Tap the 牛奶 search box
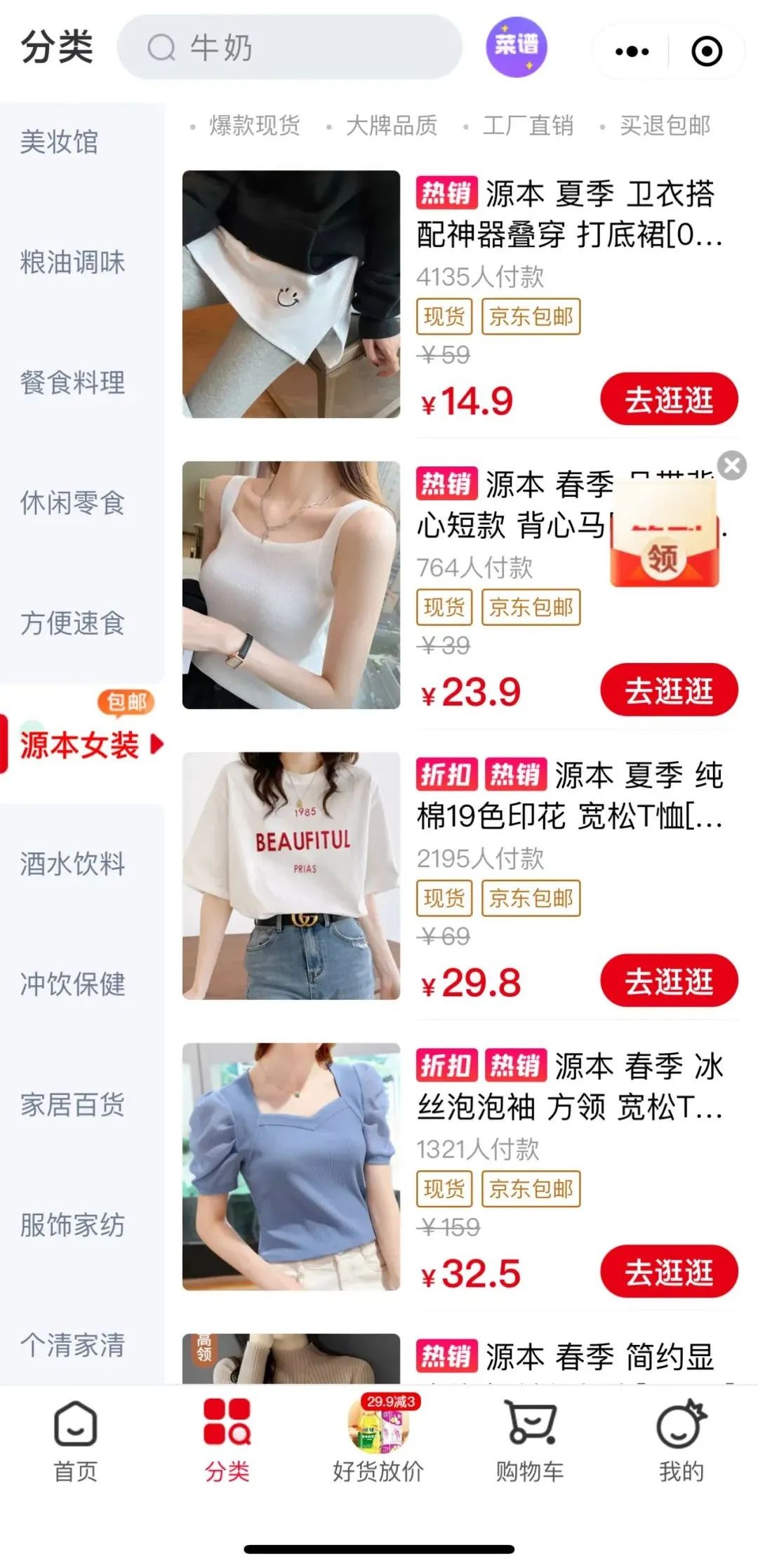 point(289,48)
